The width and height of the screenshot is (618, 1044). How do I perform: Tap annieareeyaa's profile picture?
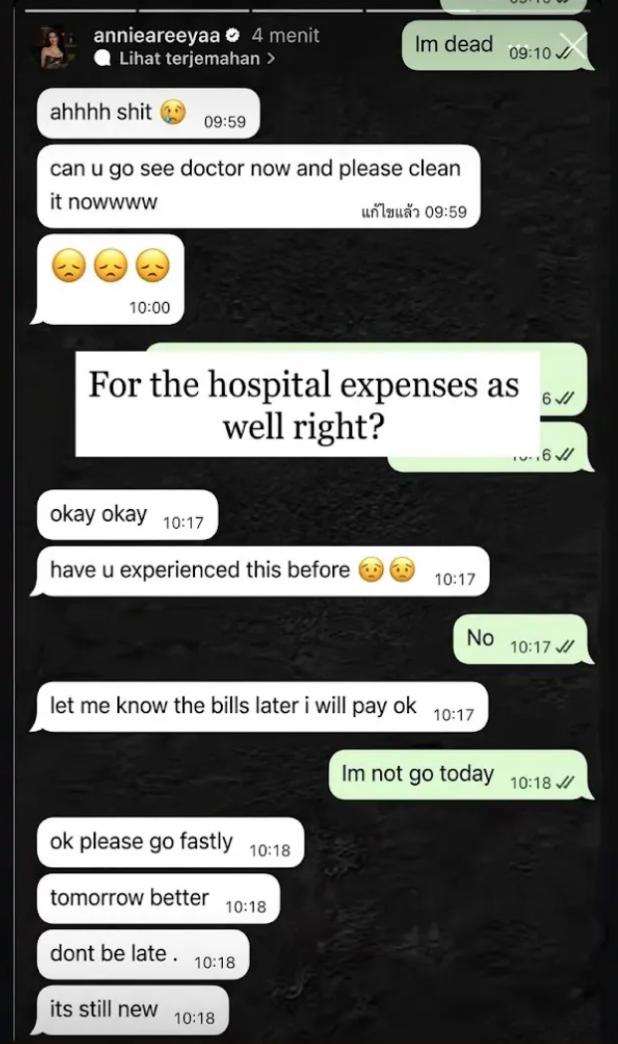pyautogui.click(x=58, y=47)
